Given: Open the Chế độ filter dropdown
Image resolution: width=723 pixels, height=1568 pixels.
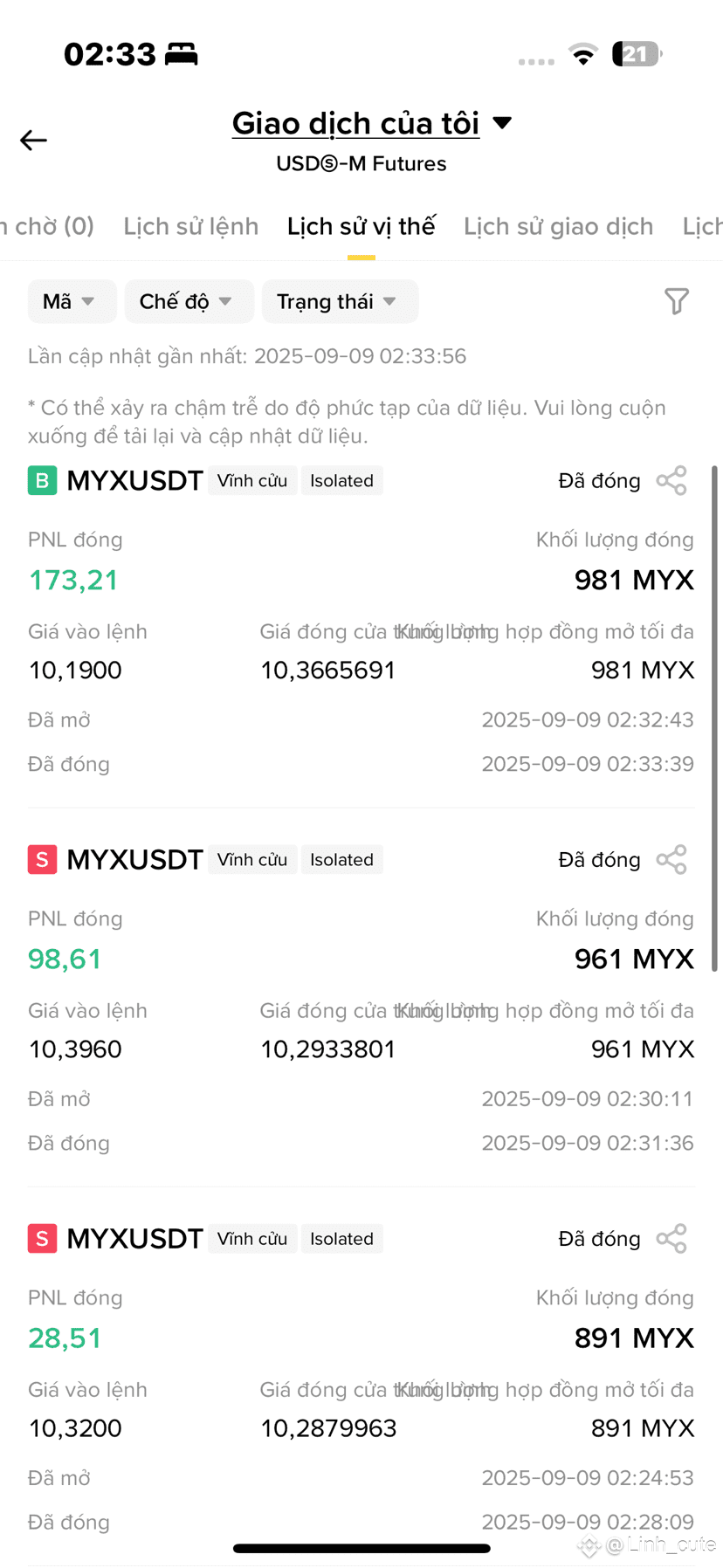Looking at the screenshot, I should pos(189,301).
